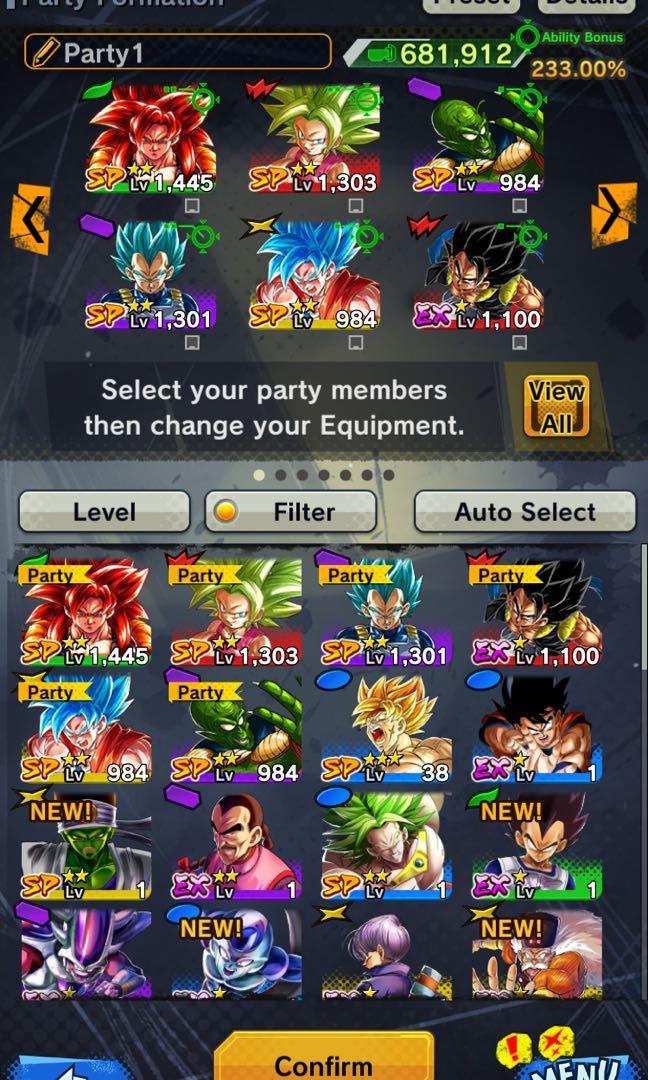
Task: Rename Party1 with the pencil field
Action: (x=178, y=52)
